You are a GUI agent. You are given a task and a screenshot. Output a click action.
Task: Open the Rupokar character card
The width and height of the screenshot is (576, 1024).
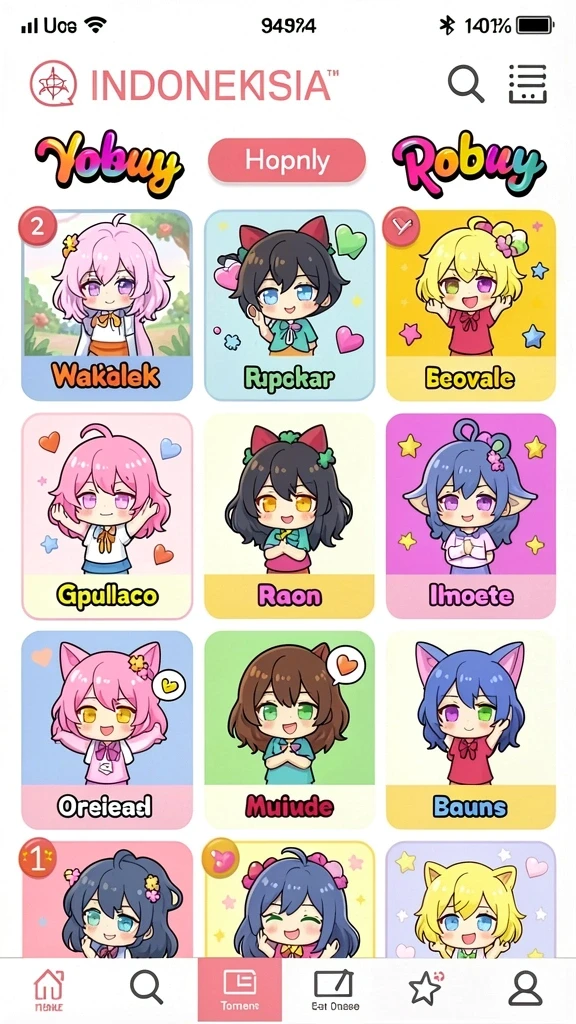tap(289, 305)
